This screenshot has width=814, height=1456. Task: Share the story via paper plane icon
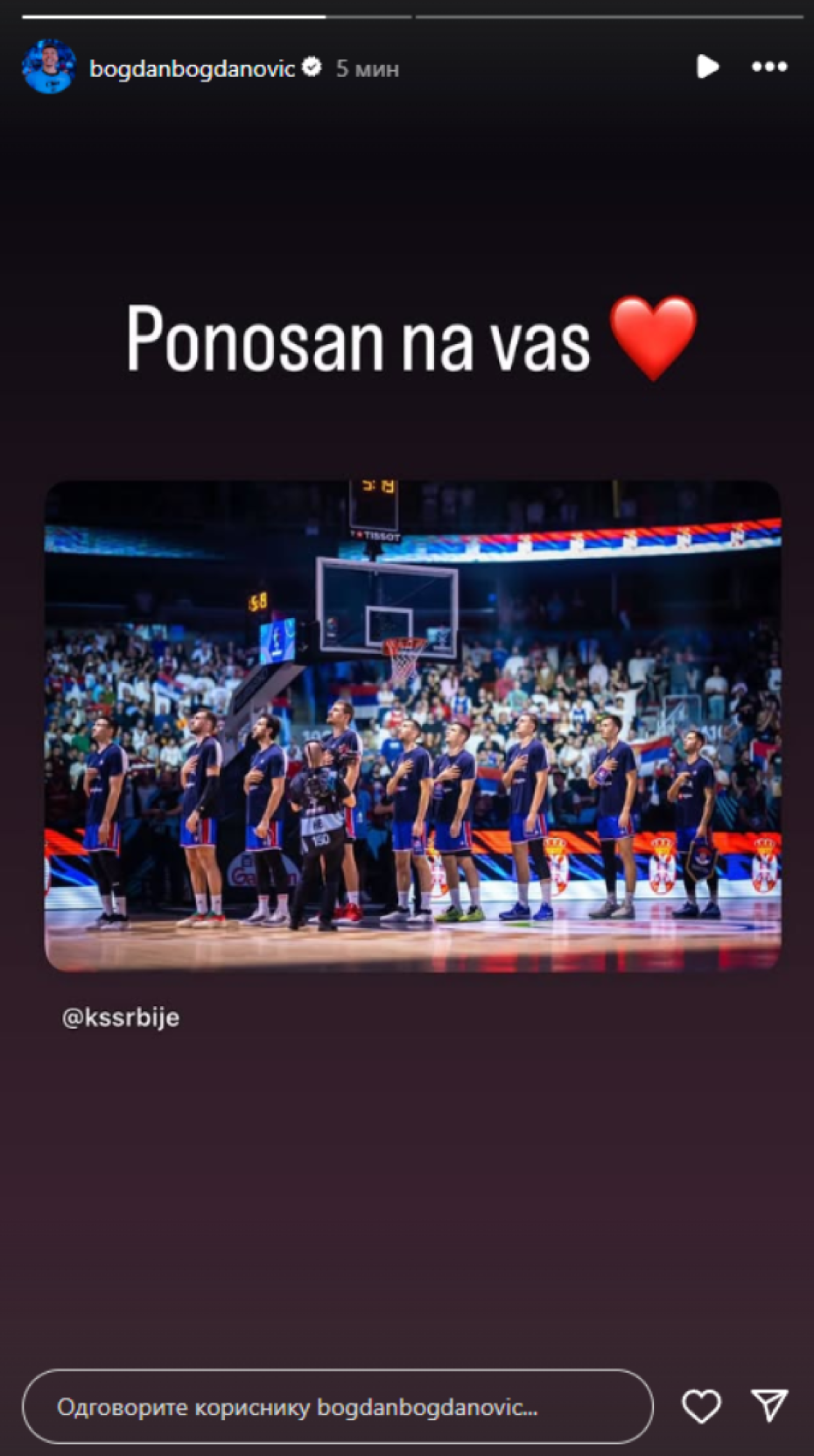[x=769, y=1405]
